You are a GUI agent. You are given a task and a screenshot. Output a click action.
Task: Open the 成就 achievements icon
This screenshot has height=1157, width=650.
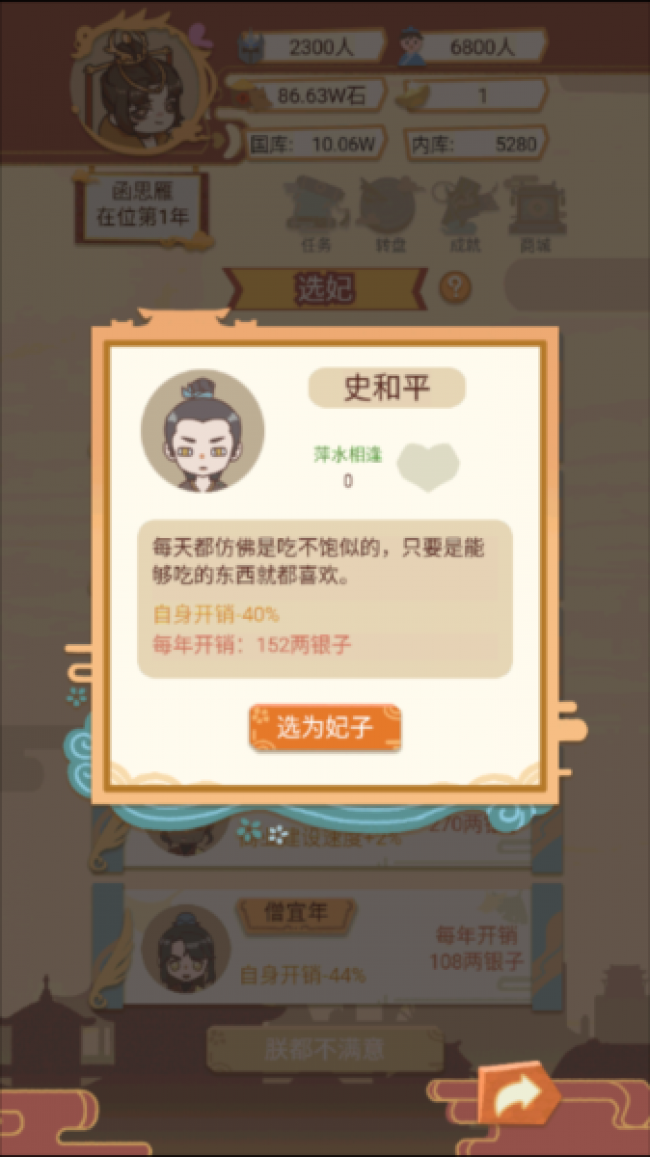[466, 215]
